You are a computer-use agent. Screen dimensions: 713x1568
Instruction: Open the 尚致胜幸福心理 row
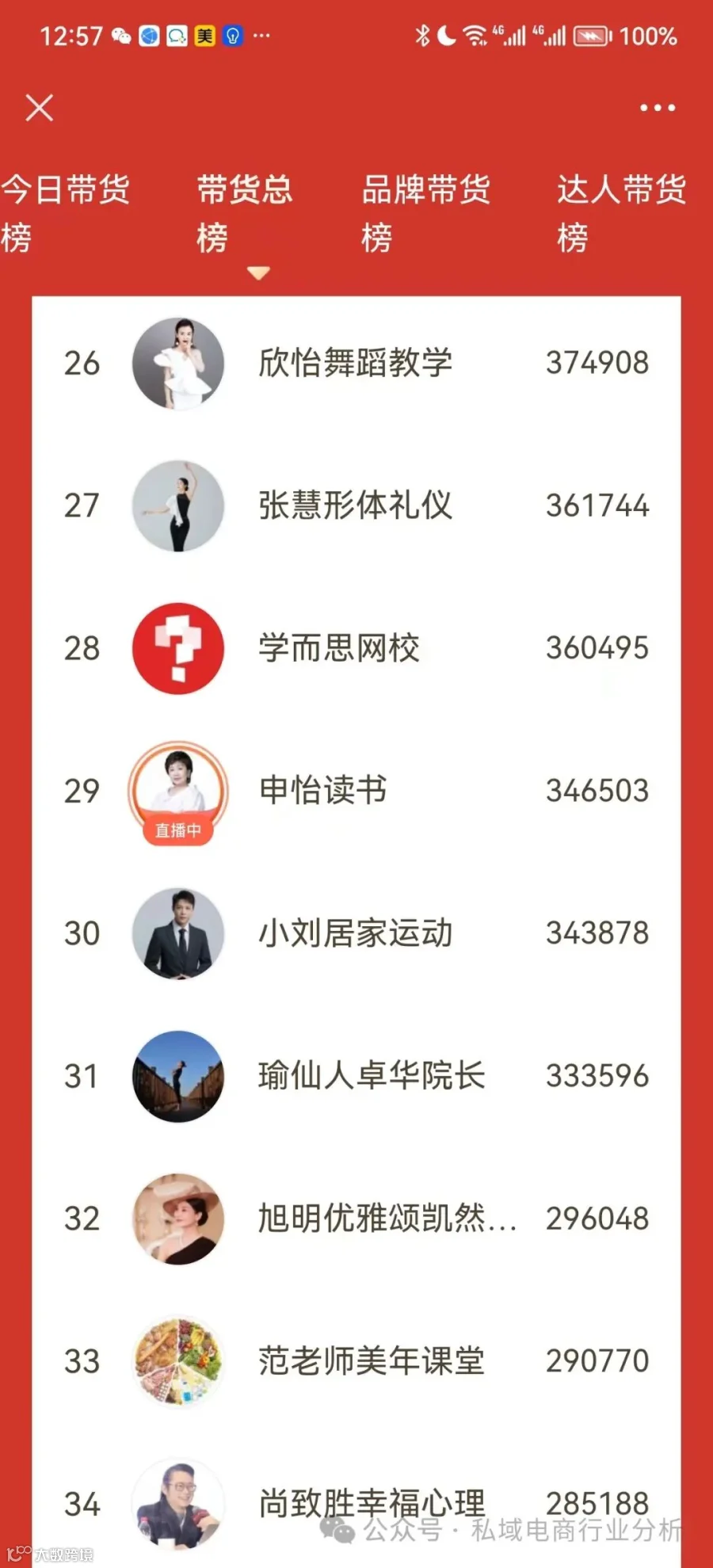point(356,1503)
